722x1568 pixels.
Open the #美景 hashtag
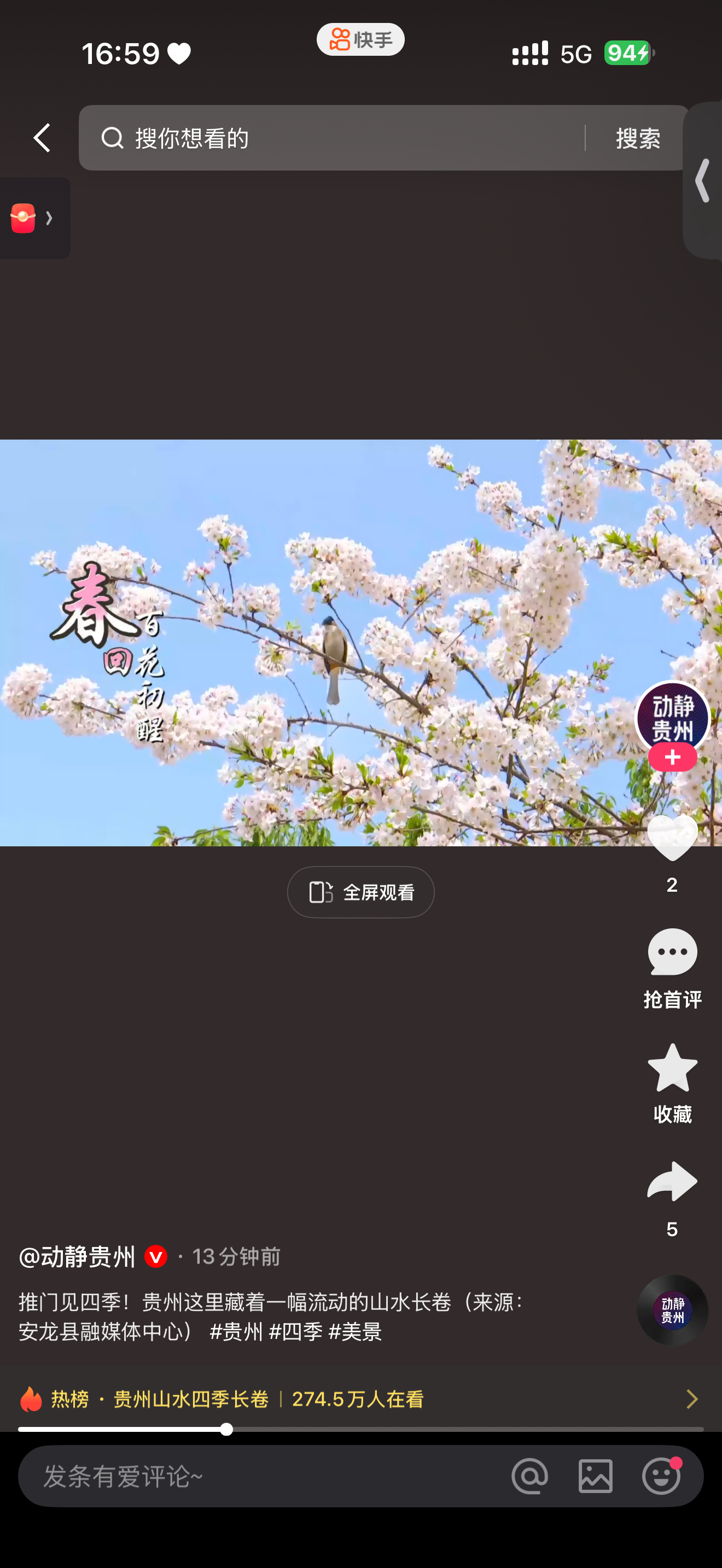click(355, 1331)
